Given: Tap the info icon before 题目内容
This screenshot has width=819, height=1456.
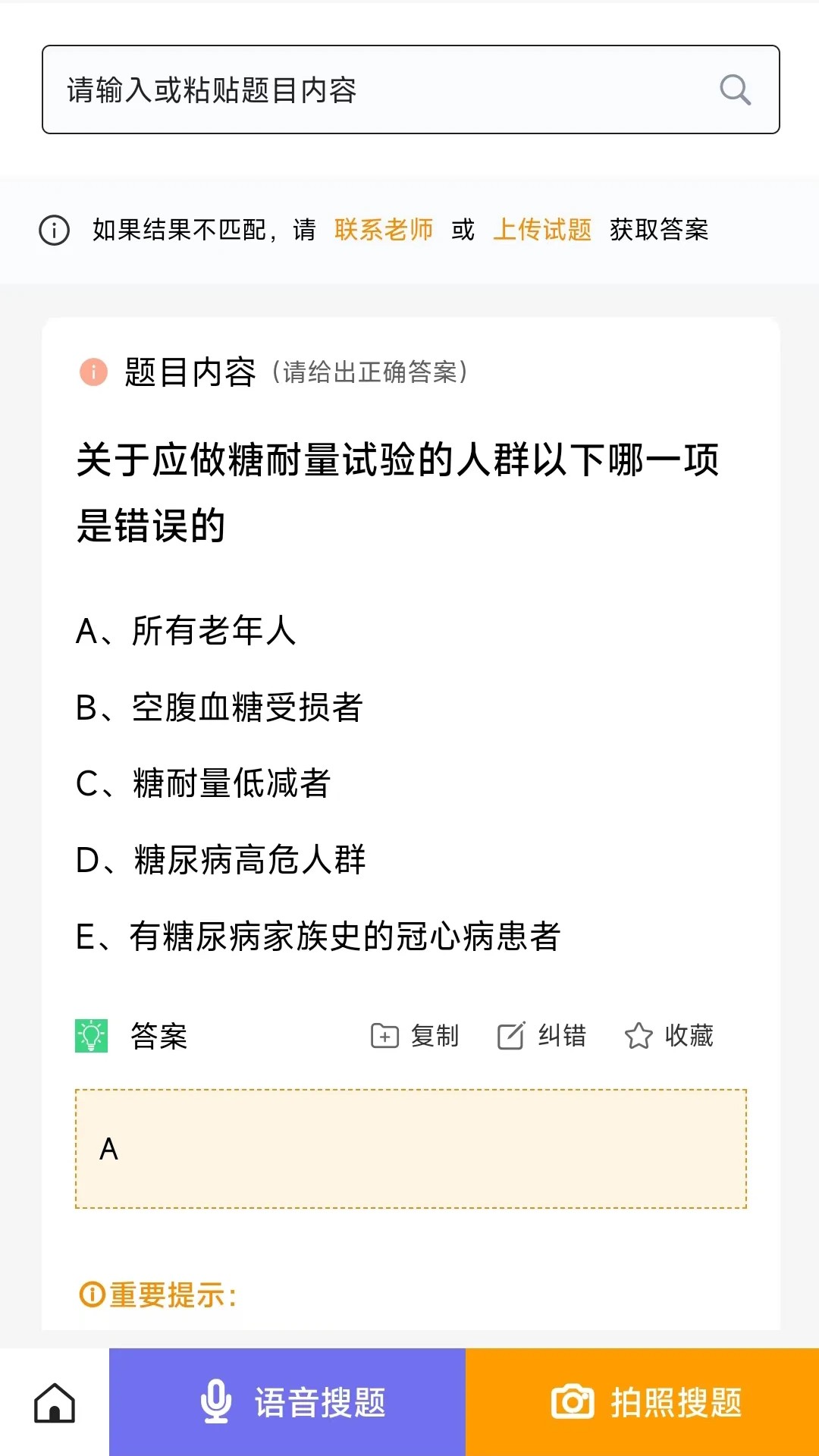Looking at the screenshot, I should coord(92,371).
